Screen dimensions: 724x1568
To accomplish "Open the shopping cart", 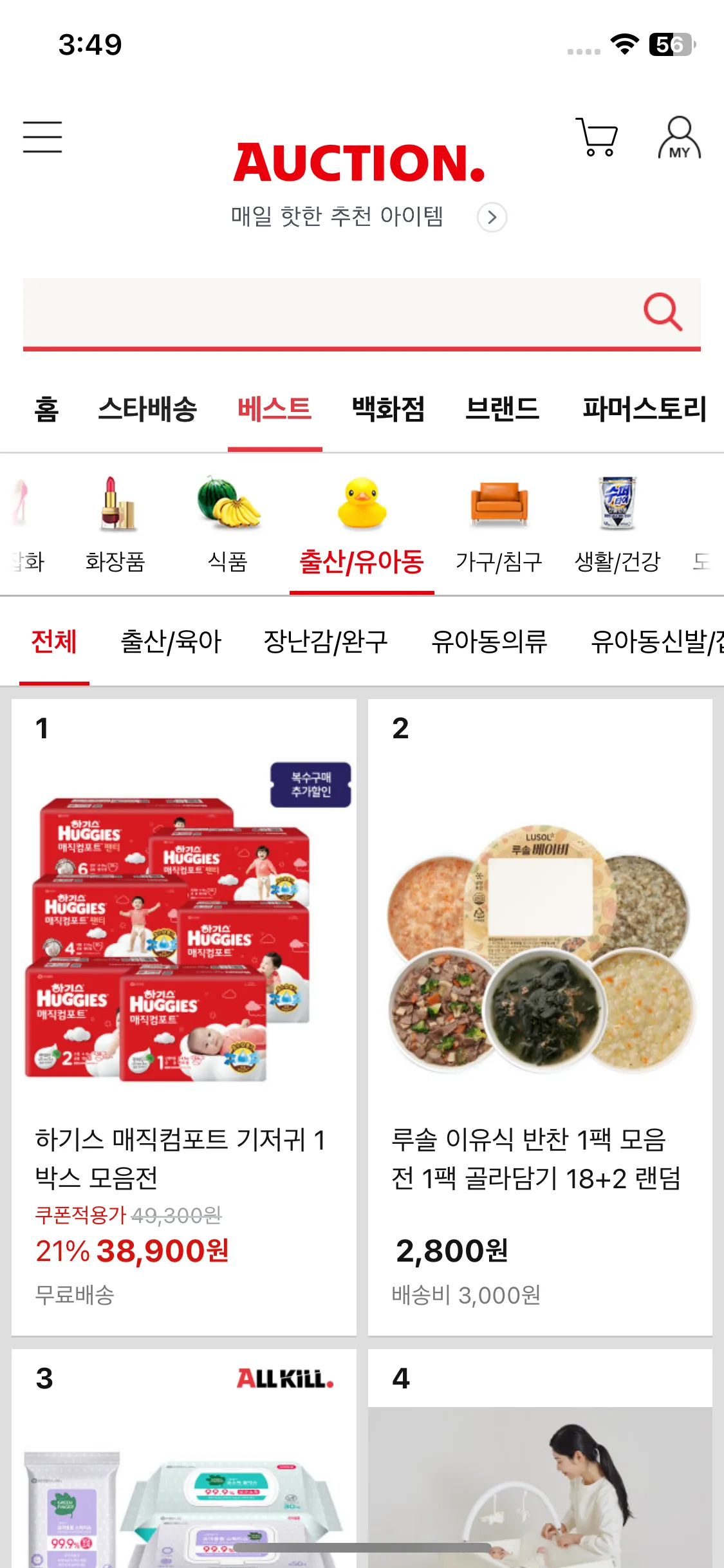I will click(x=597, y=137).
